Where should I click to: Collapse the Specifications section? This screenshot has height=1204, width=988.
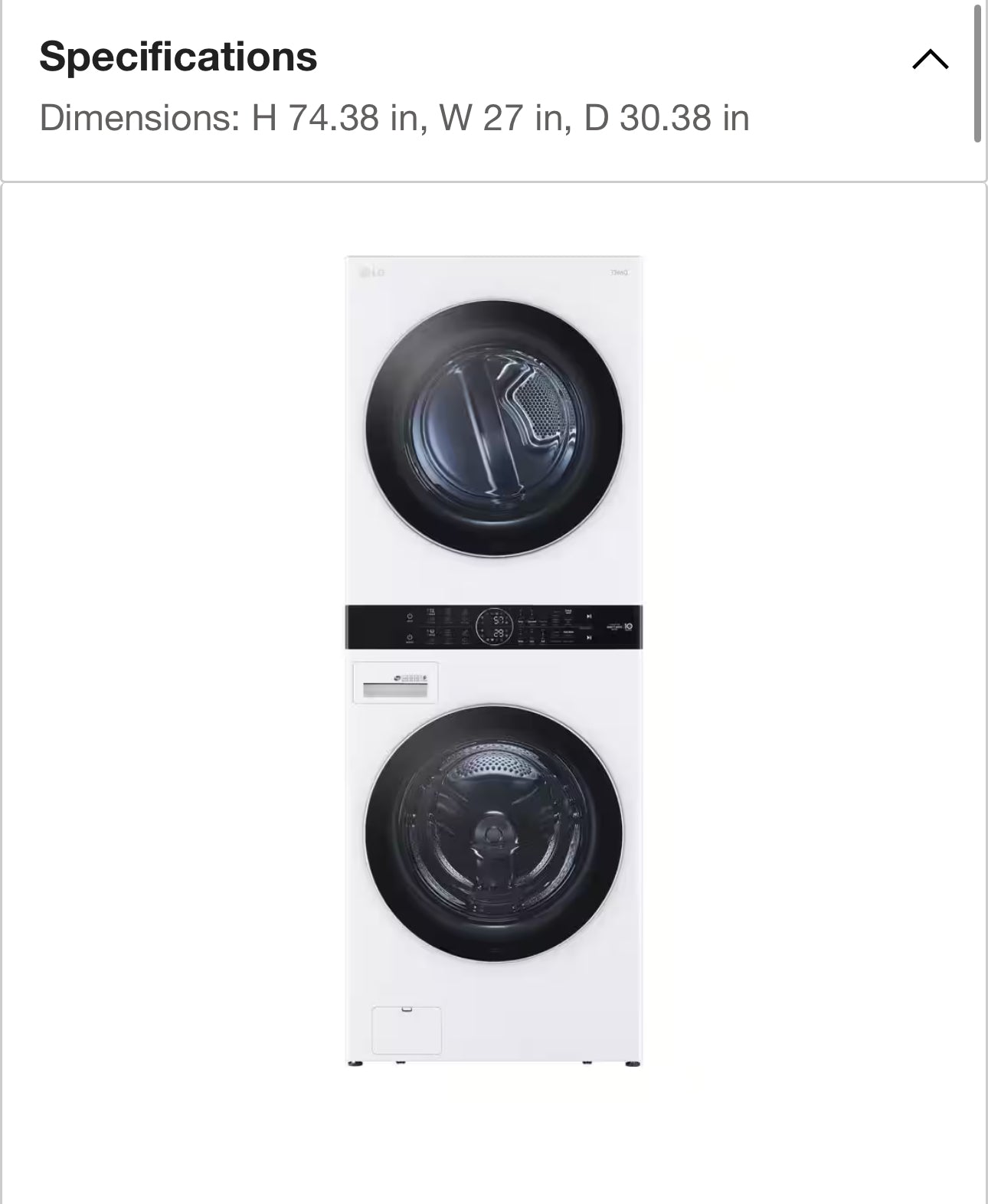[x=930, y=60]
